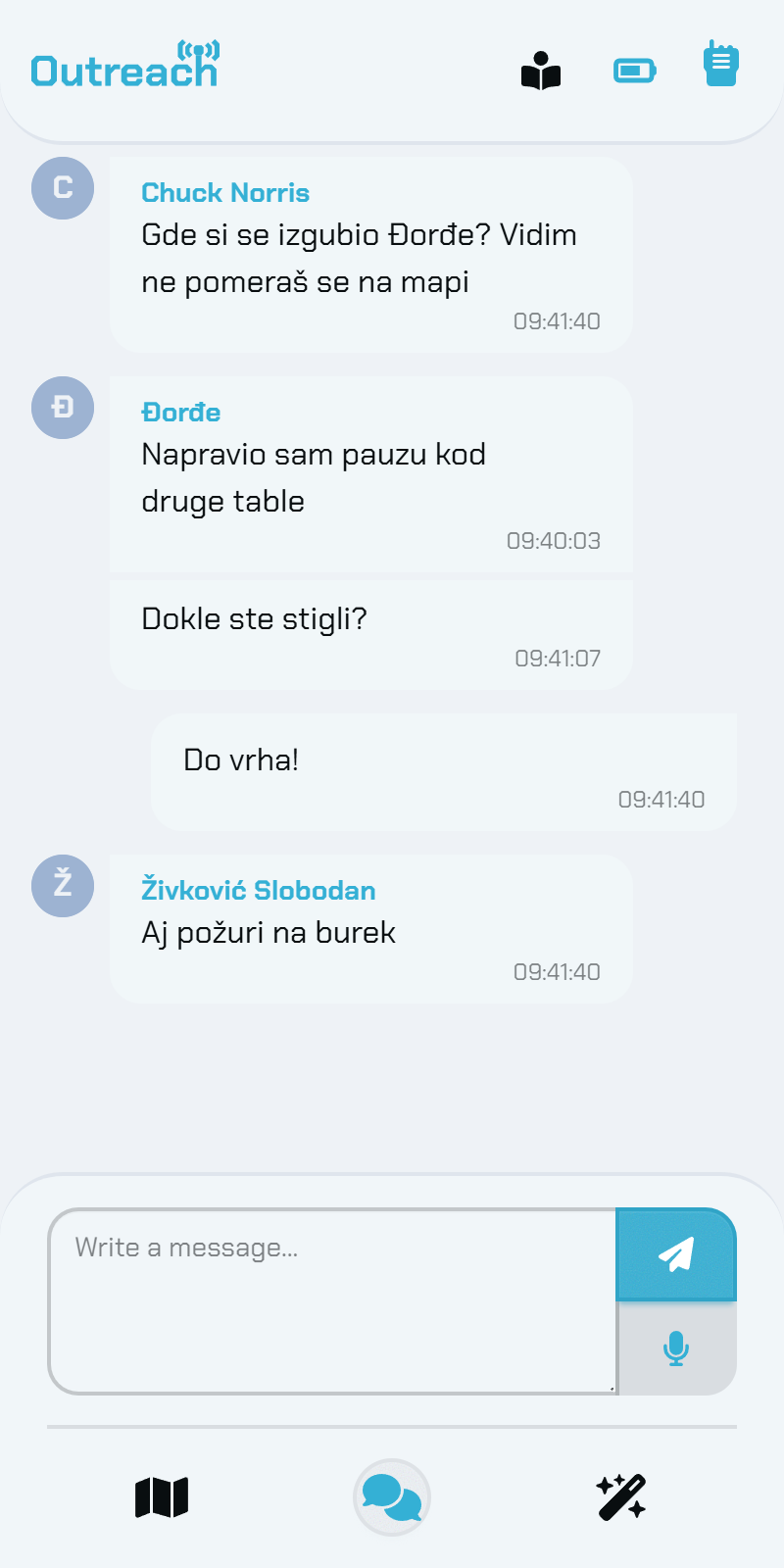Open the magic wand tab
784x1568 pixels.
(621, 1497)
